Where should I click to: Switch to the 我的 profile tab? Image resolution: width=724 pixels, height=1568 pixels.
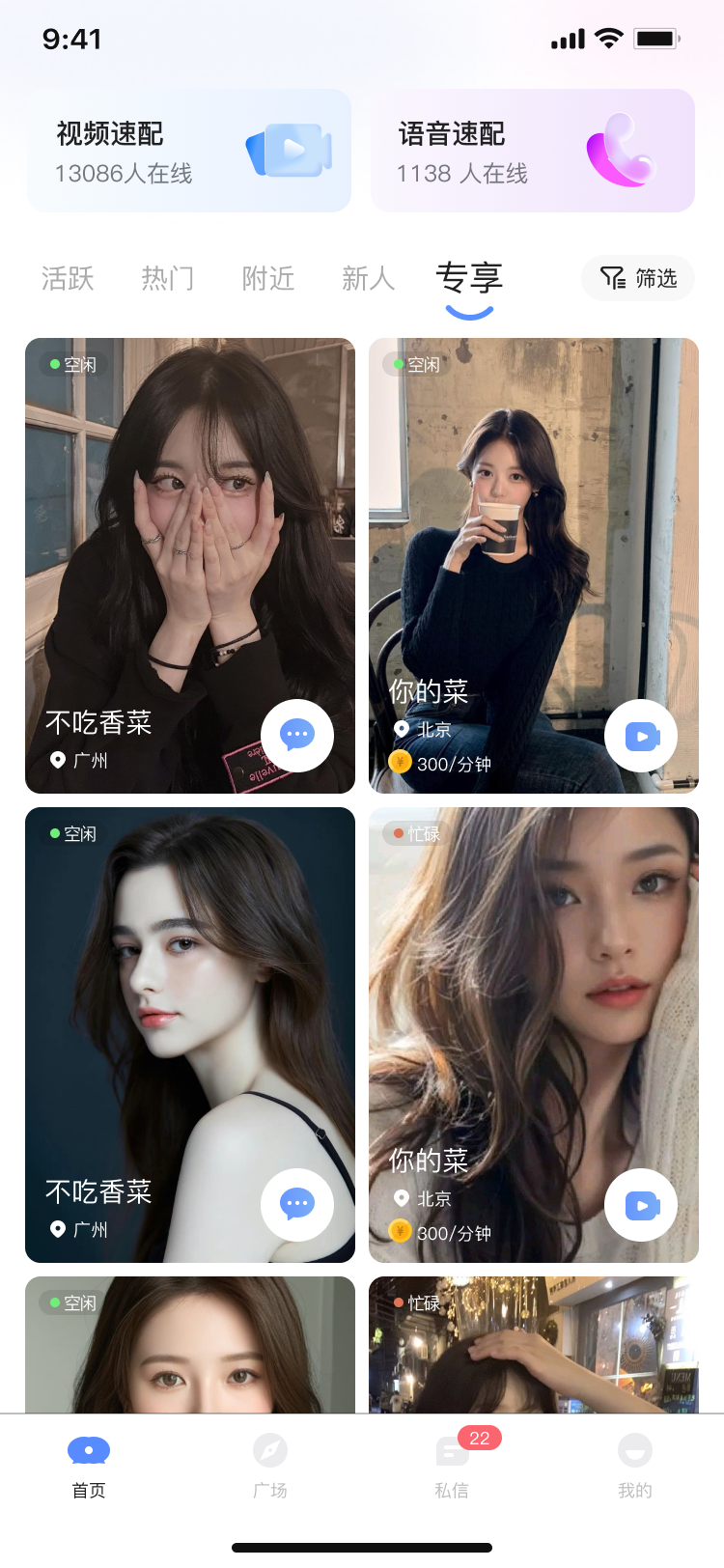(x=635, y=1465)
